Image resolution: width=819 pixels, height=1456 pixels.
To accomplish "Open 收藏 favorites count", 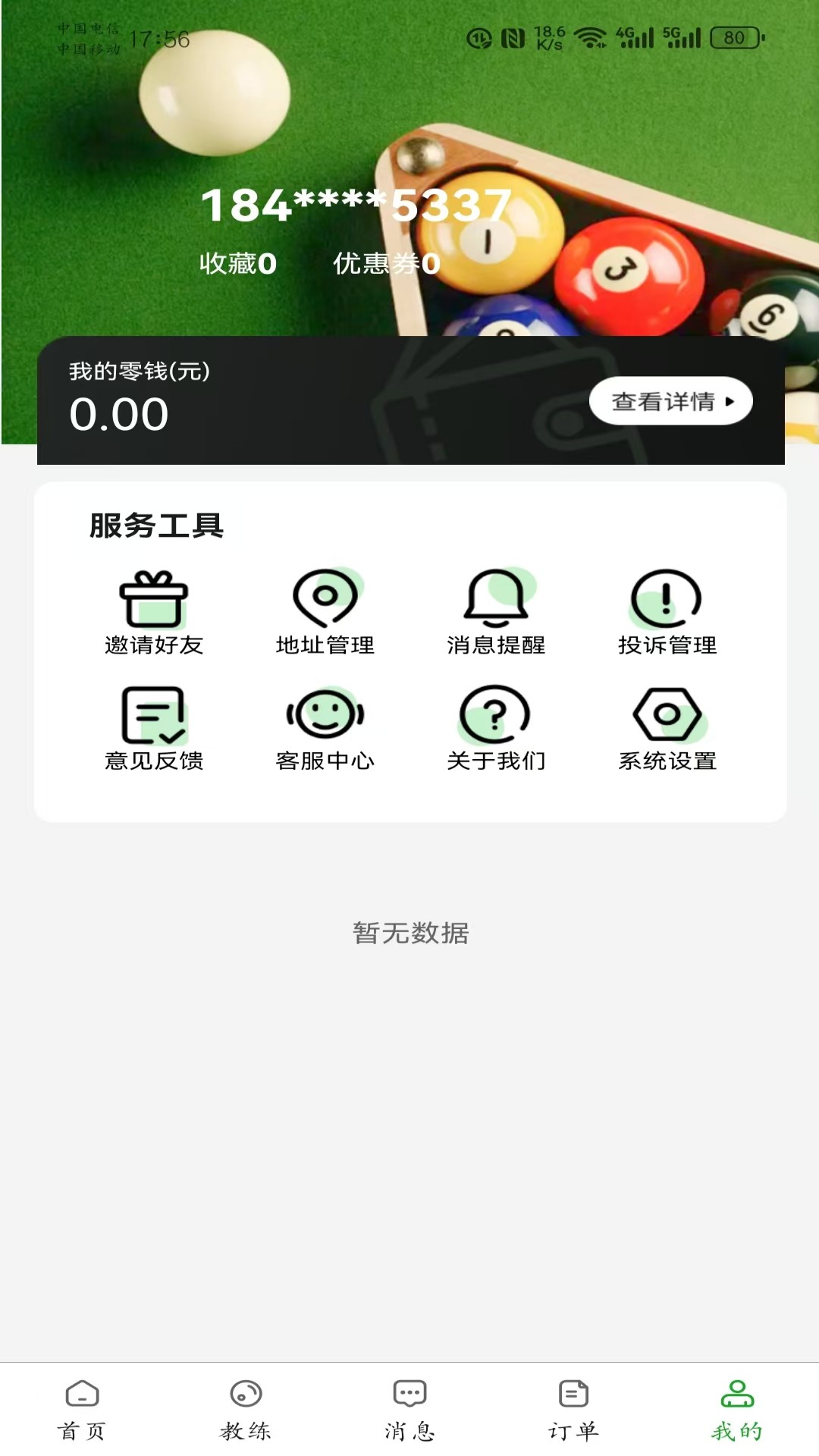I will pyautogui.click(x=236, y=264).
